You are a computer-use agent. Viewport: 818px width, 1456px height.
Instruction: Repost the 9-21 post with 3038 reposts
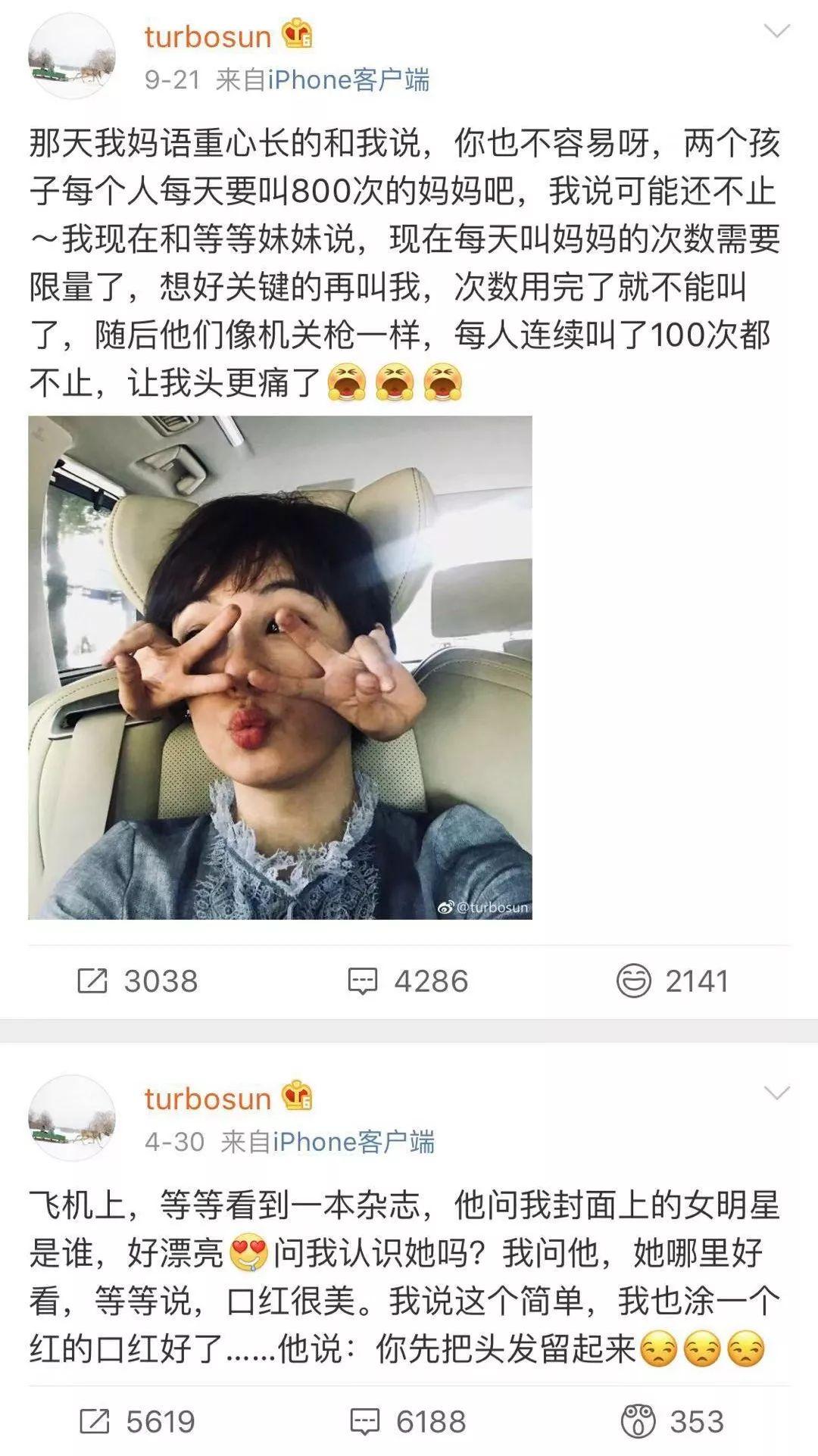pyautogui.click(x=137, y=981)
